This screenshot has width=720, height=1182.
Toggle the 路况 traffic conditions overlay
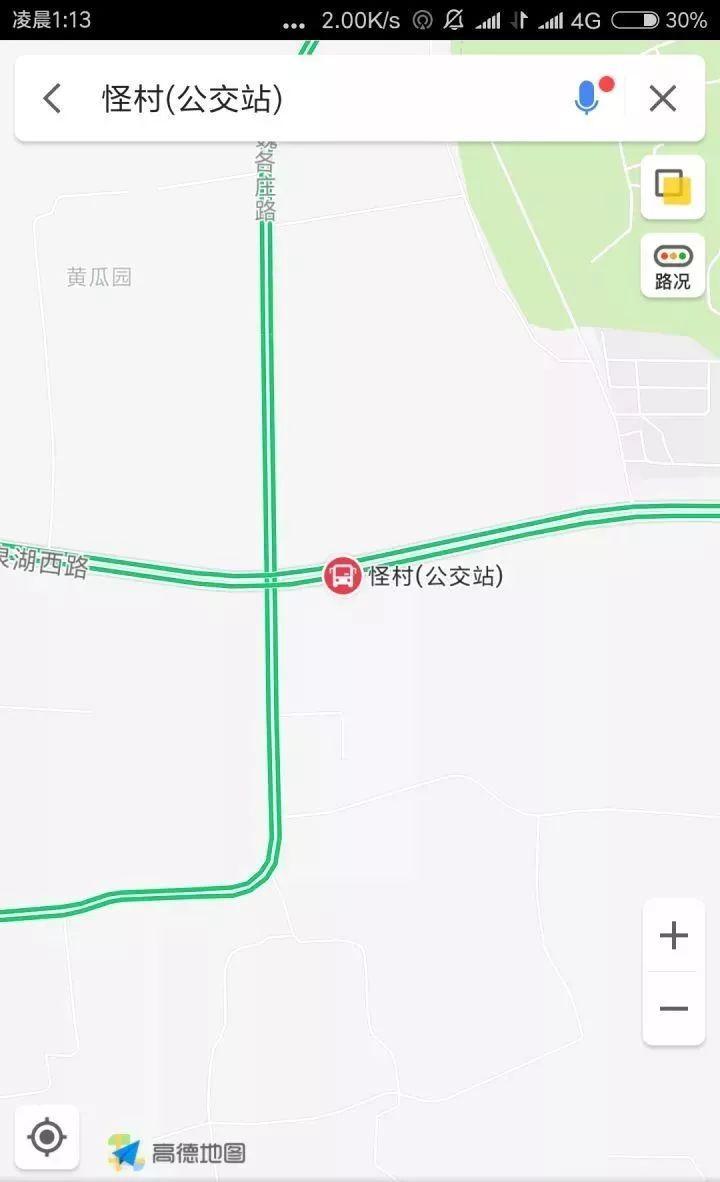coord(673,265)
